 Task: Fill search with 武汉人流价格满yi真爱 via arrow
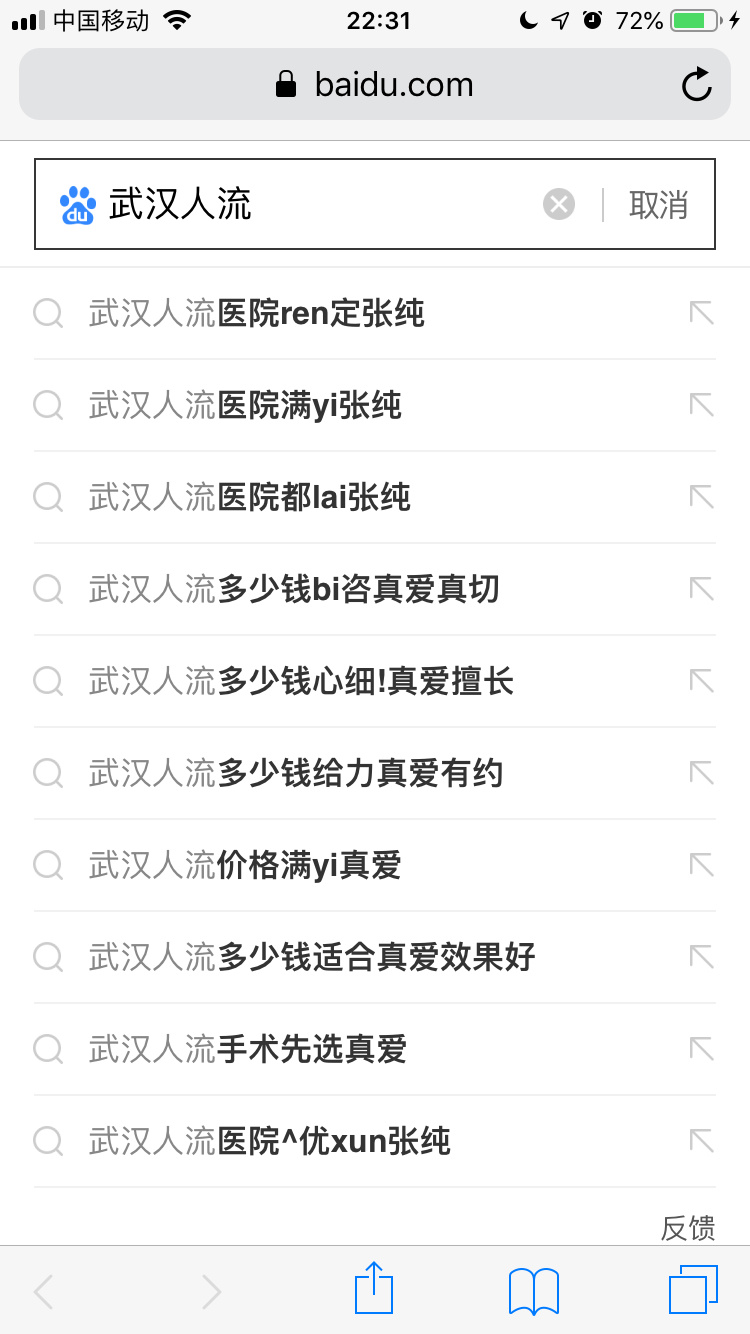click(702, 865)
